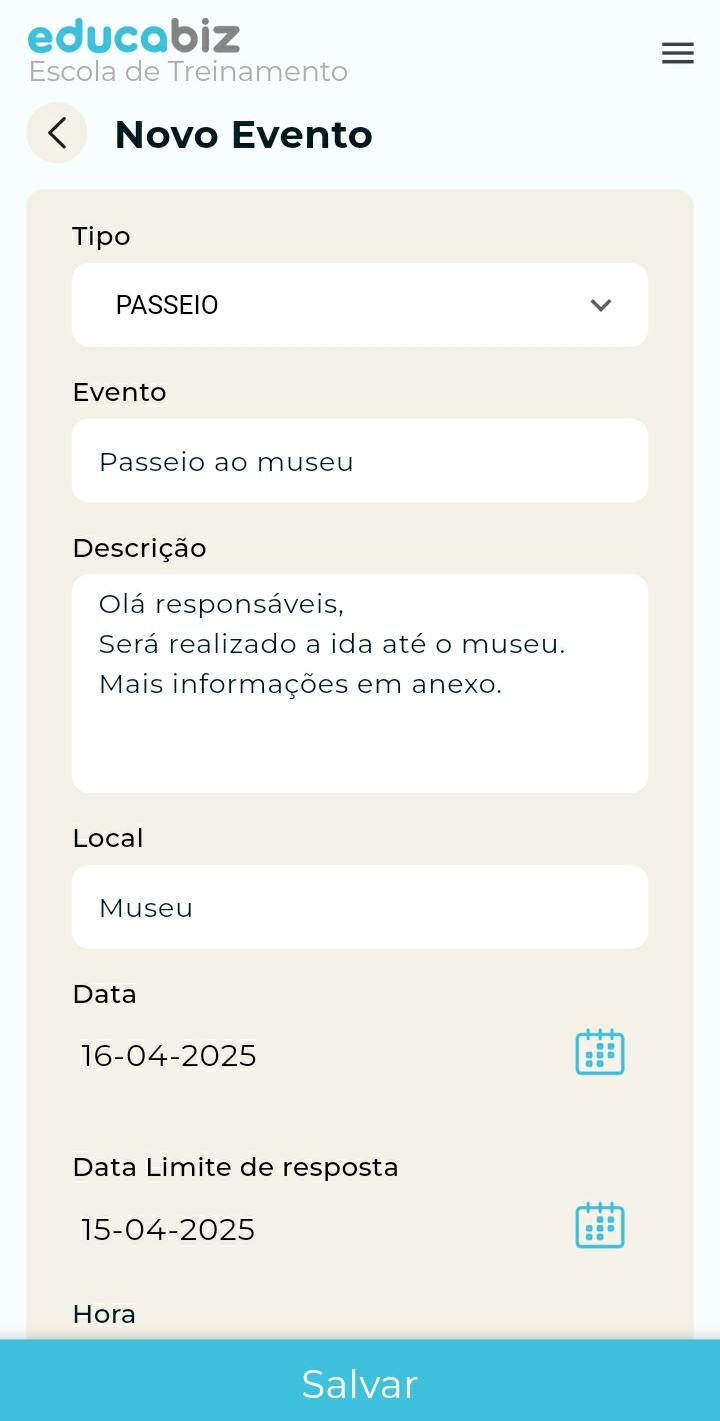
Task: Tap the response deadline 15-04-2025
Action: (x=168, y=1229)
